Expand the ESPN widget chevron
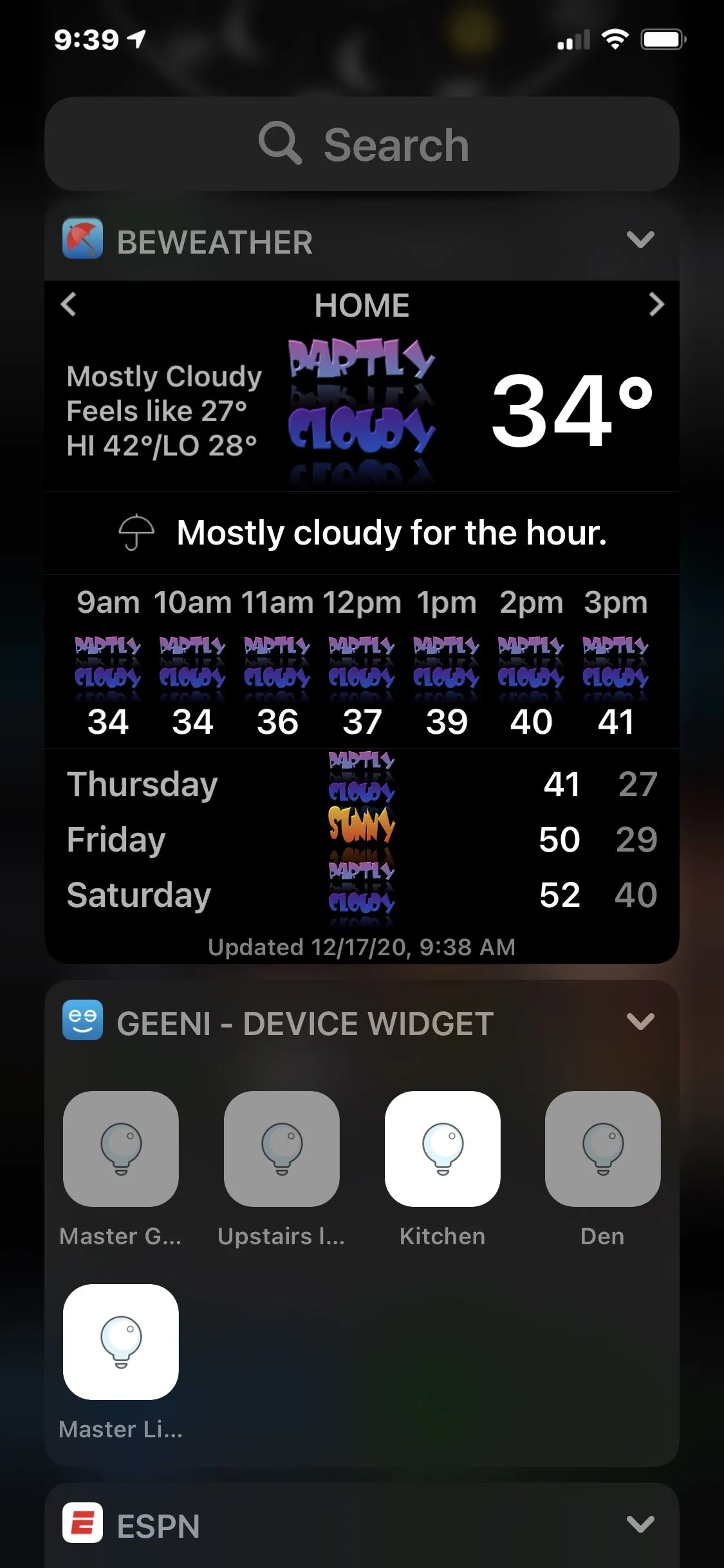Image resolution: width=724 pixels, height=1568 pixels. coord(640,1524)
